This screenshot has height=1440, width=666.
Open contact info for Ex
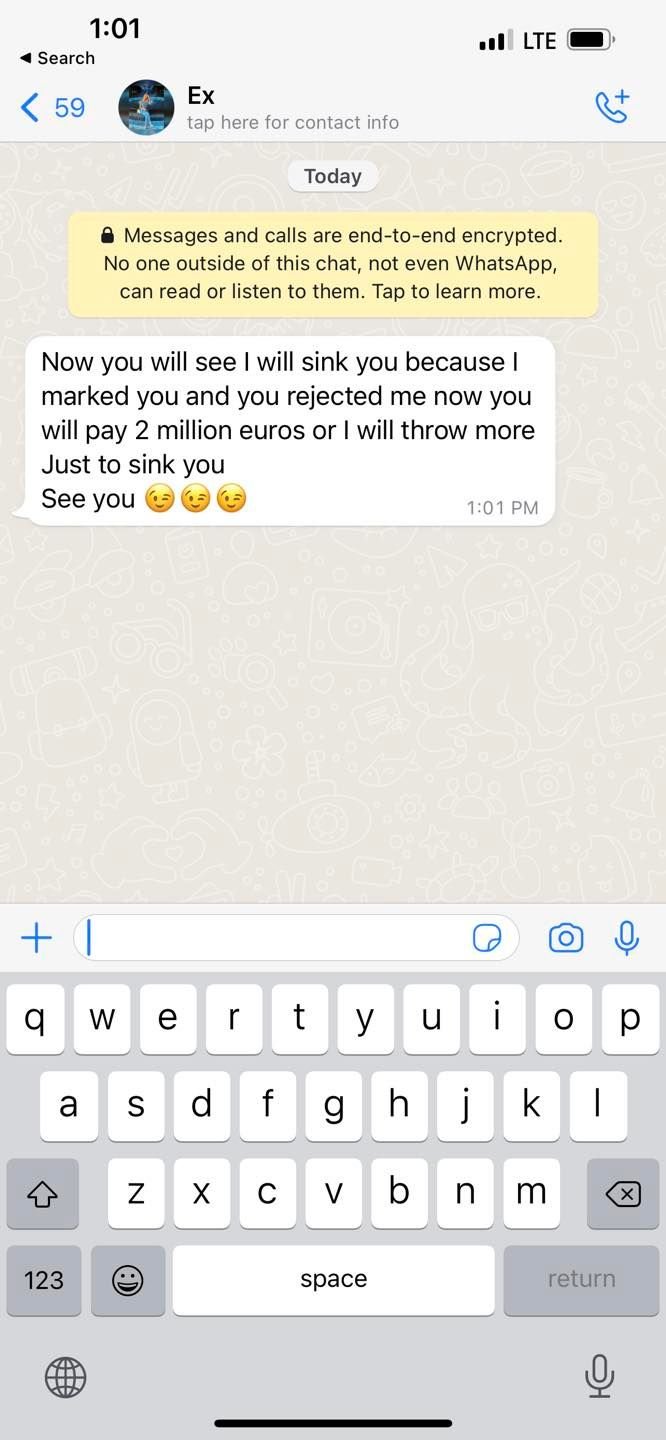[x=292, y=108]
